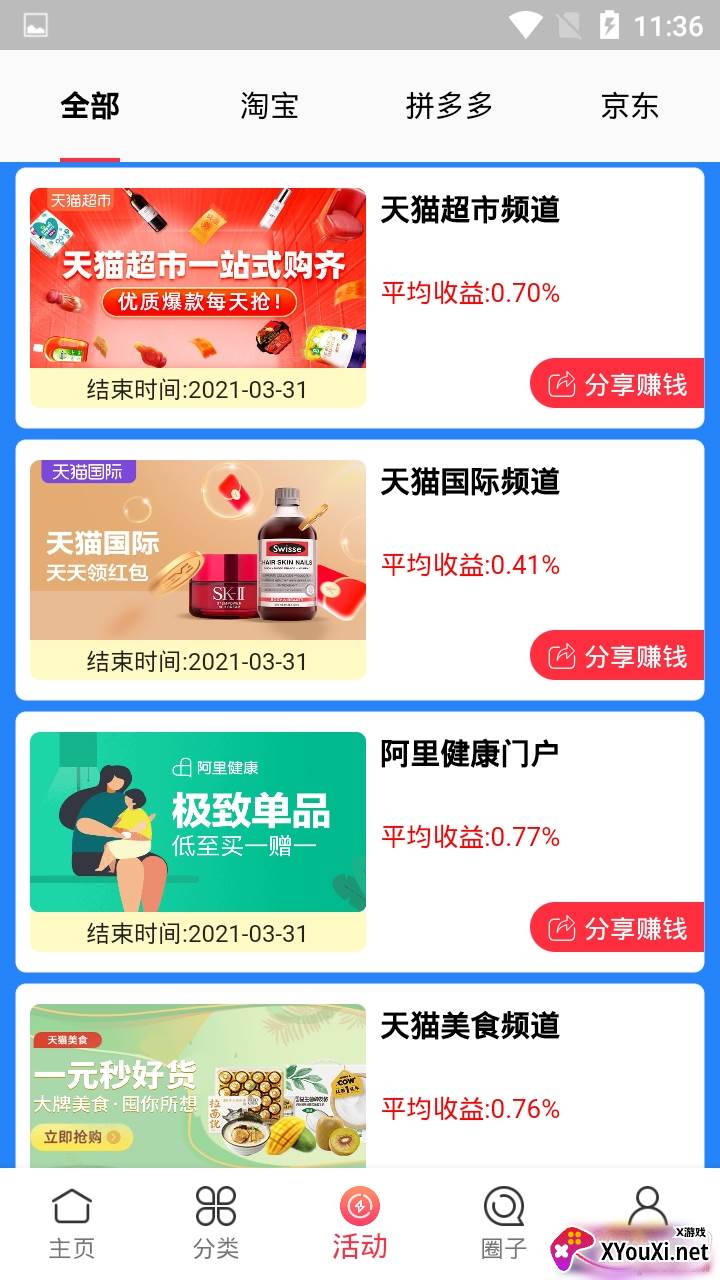Go to the 主页 tab

coord(72,1222)
